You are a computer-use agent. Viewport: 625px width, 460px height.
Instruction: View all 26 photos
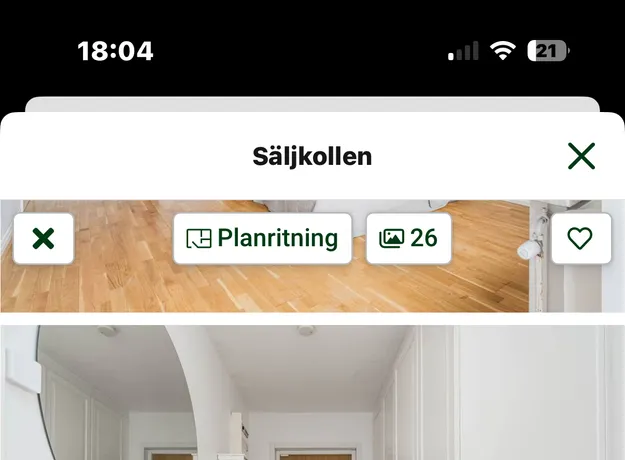408,239
